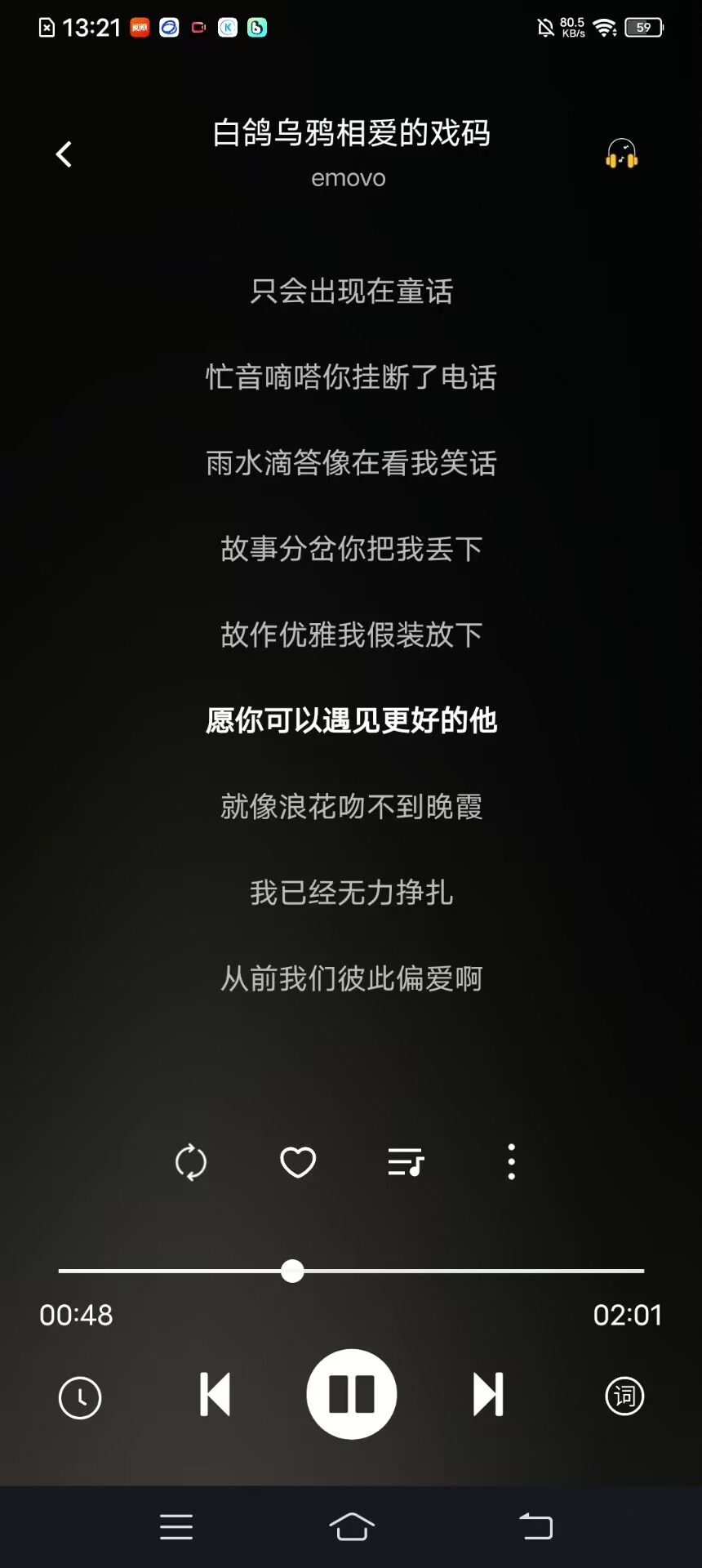Screen dimensions: 702x1568
Task: Jump to lyric line 我已经无力挣扎
Action: pos(351,892)
